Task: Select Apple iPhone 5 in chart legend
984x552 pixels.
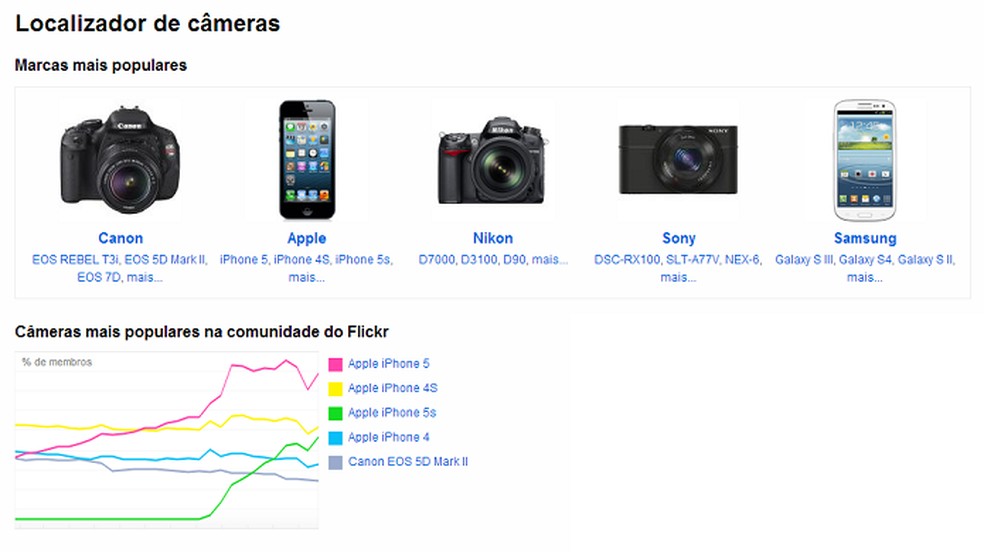Action: click(x=388, y=364)
